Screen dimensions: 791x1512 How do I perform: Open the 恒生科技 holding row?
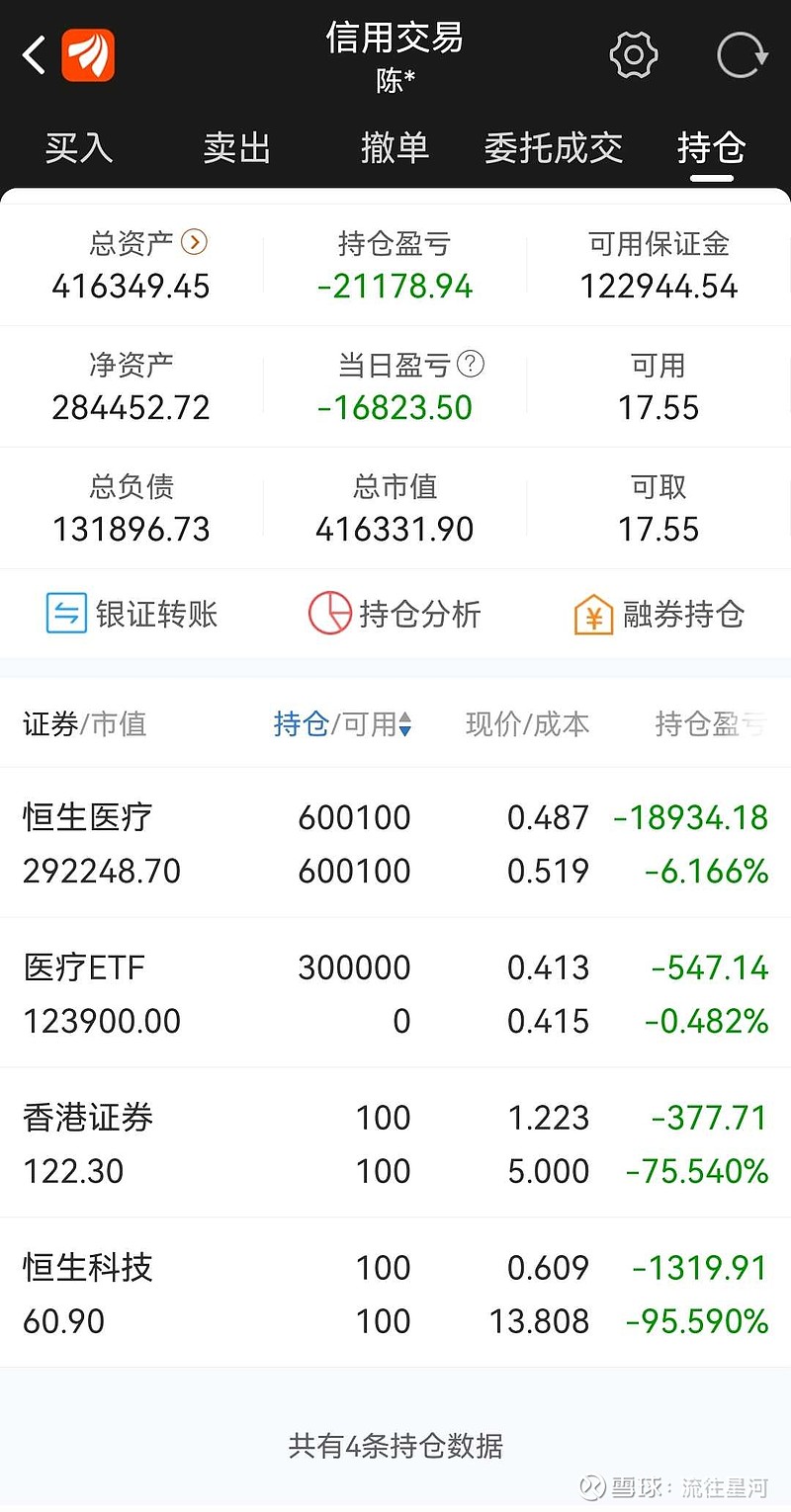(395, 1294)
